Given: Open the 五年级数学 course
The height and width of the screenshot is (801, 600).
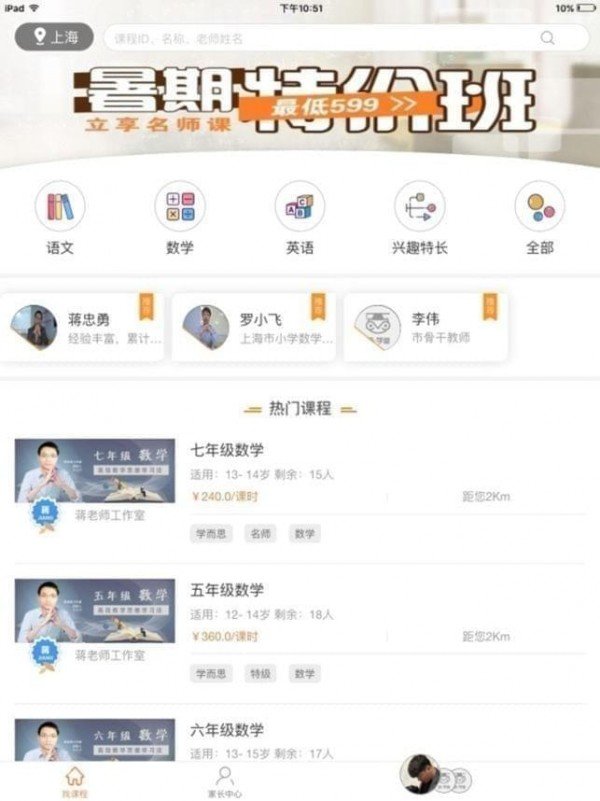Looking at the screenshot, I should [x=227, y=590].
